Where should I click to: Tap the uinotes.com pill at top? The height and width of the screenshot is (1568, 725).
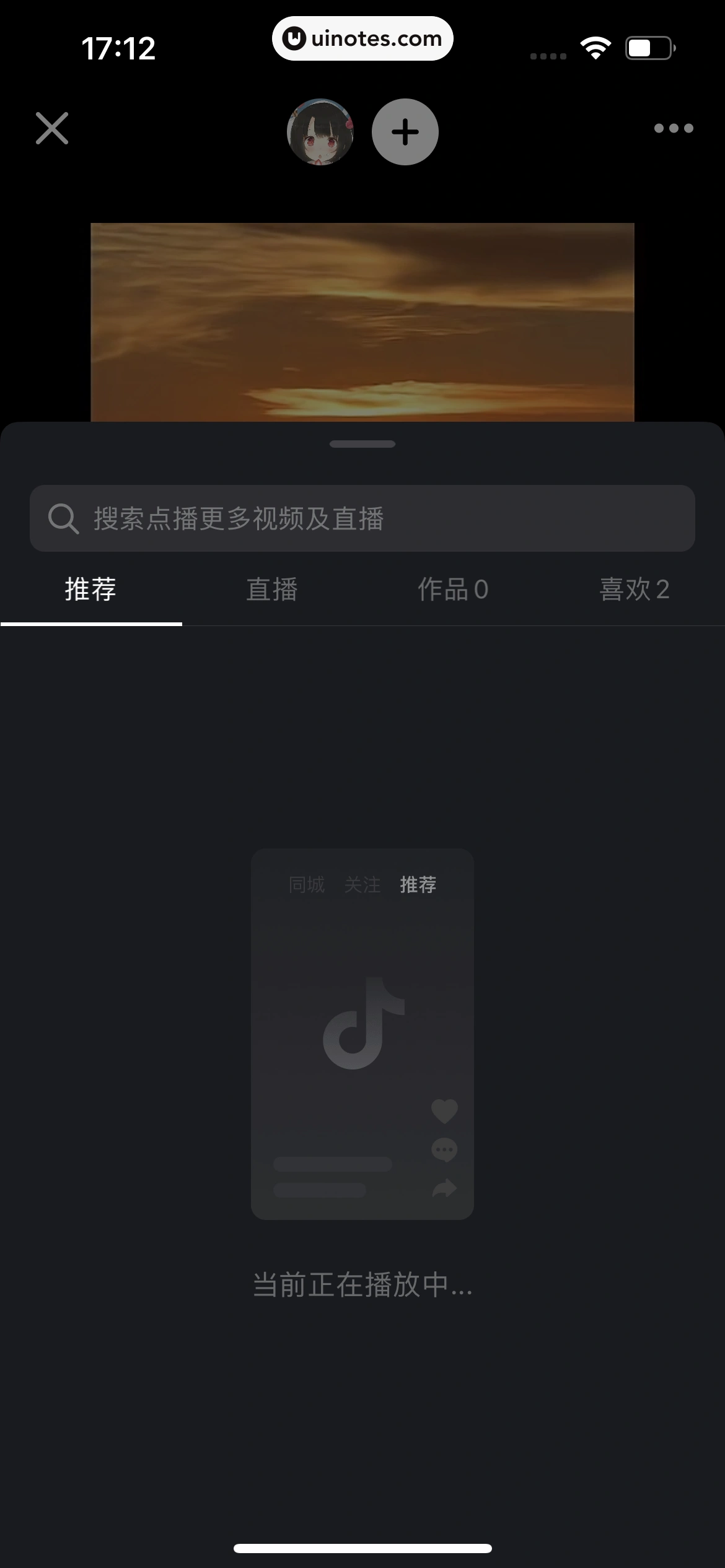362,38
